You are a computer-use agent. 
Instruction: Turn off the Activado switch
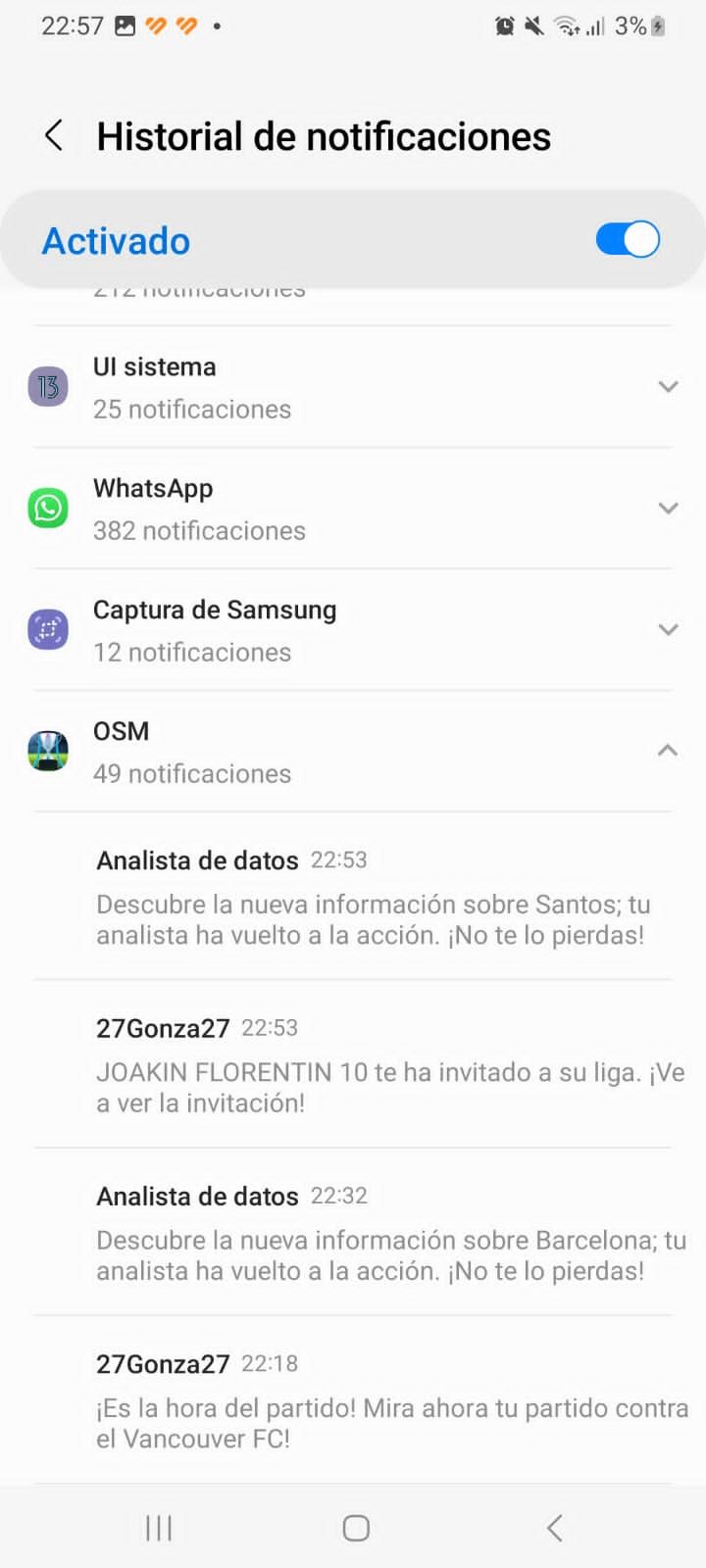tap(628, 239)
